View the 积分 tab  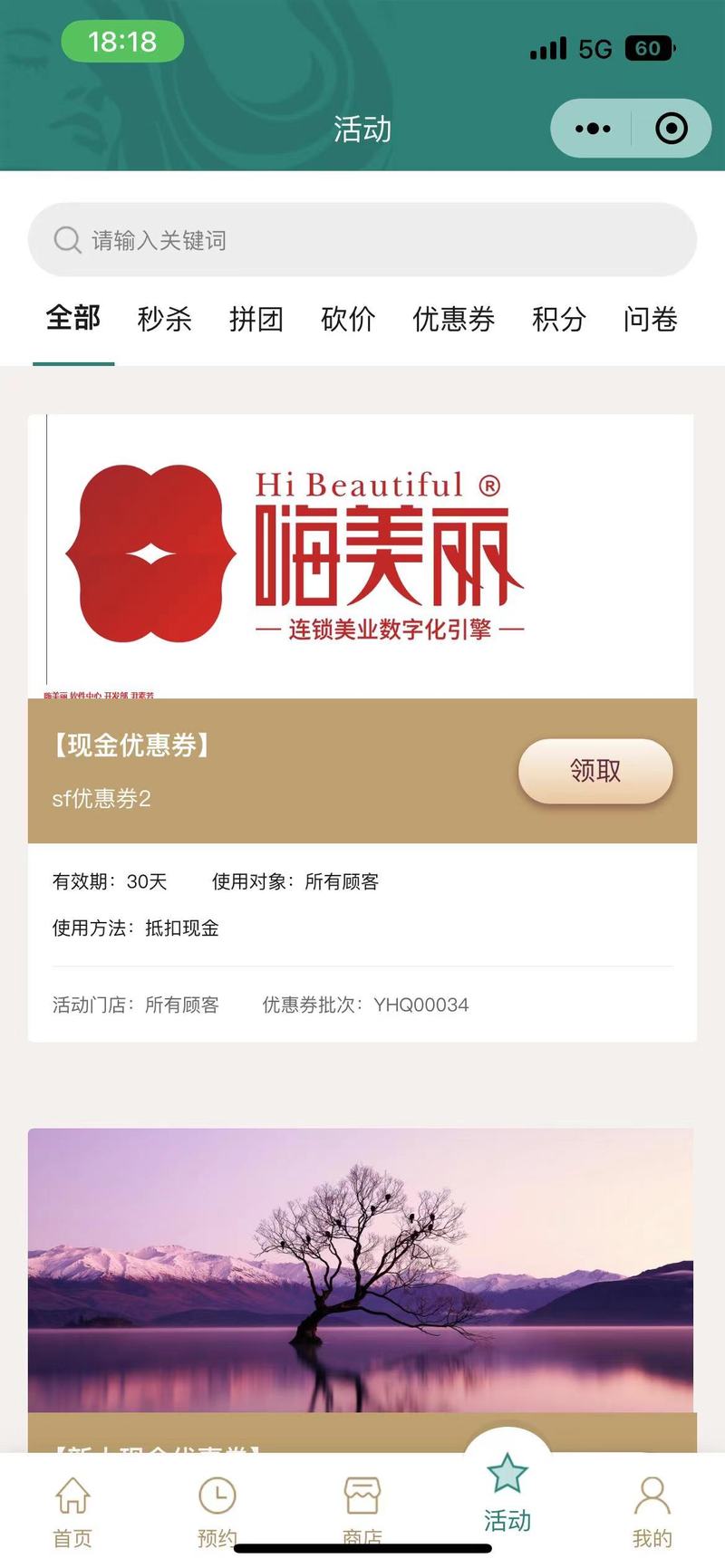[558, 319]
